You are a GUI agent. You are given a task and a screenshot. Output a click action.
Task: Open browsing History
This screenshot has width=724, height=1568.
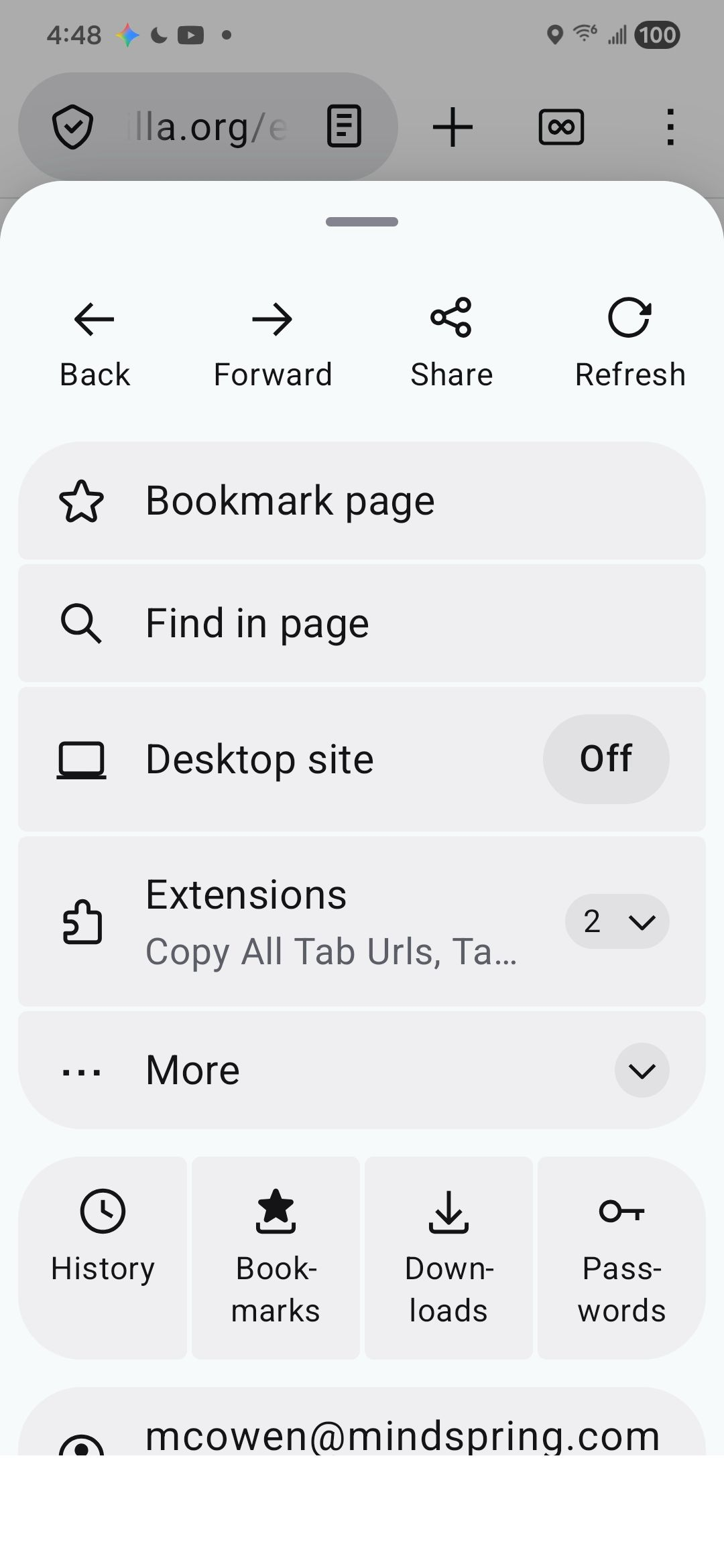[103, 1256]
